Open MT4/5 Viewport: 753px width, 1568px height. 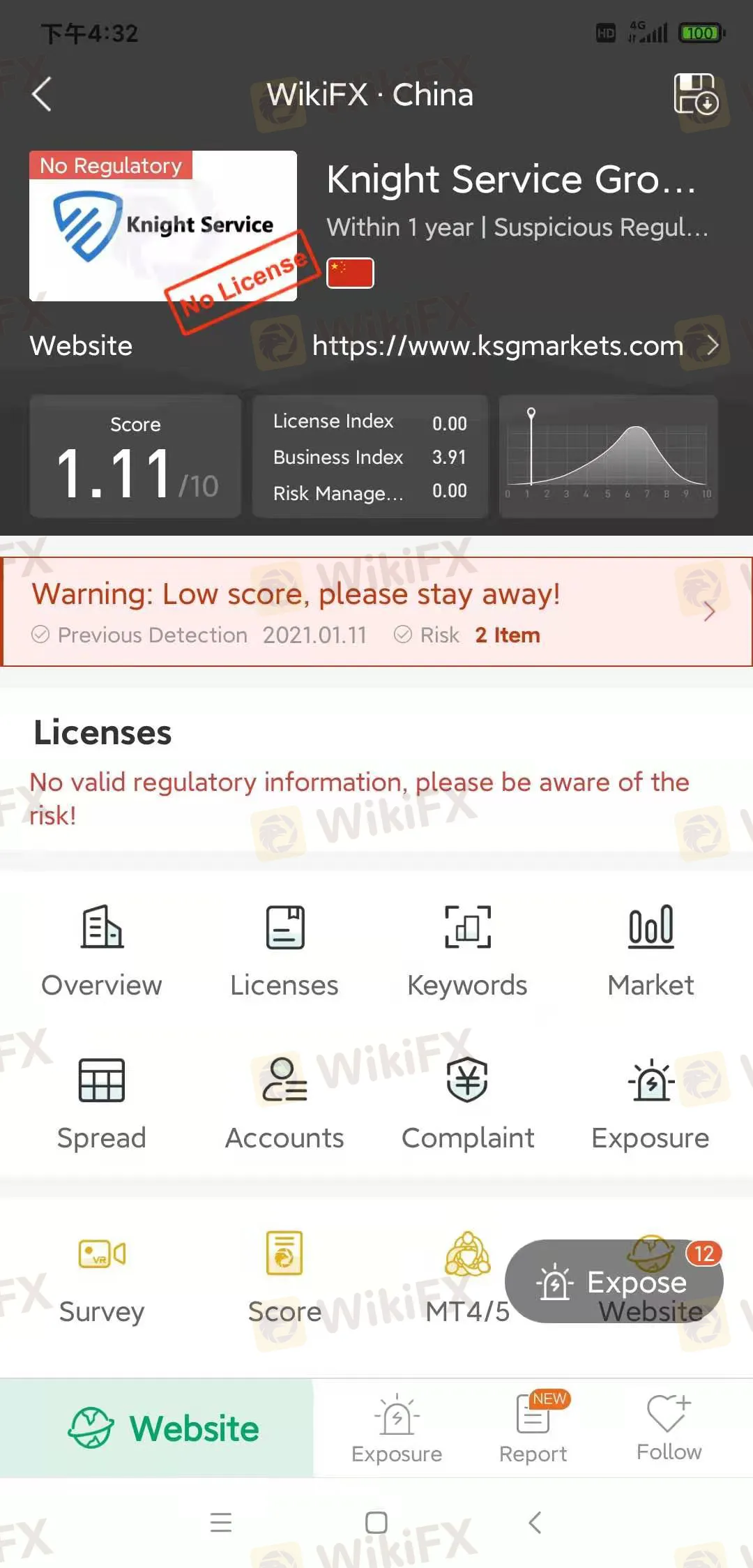(x=467, y=1279)
